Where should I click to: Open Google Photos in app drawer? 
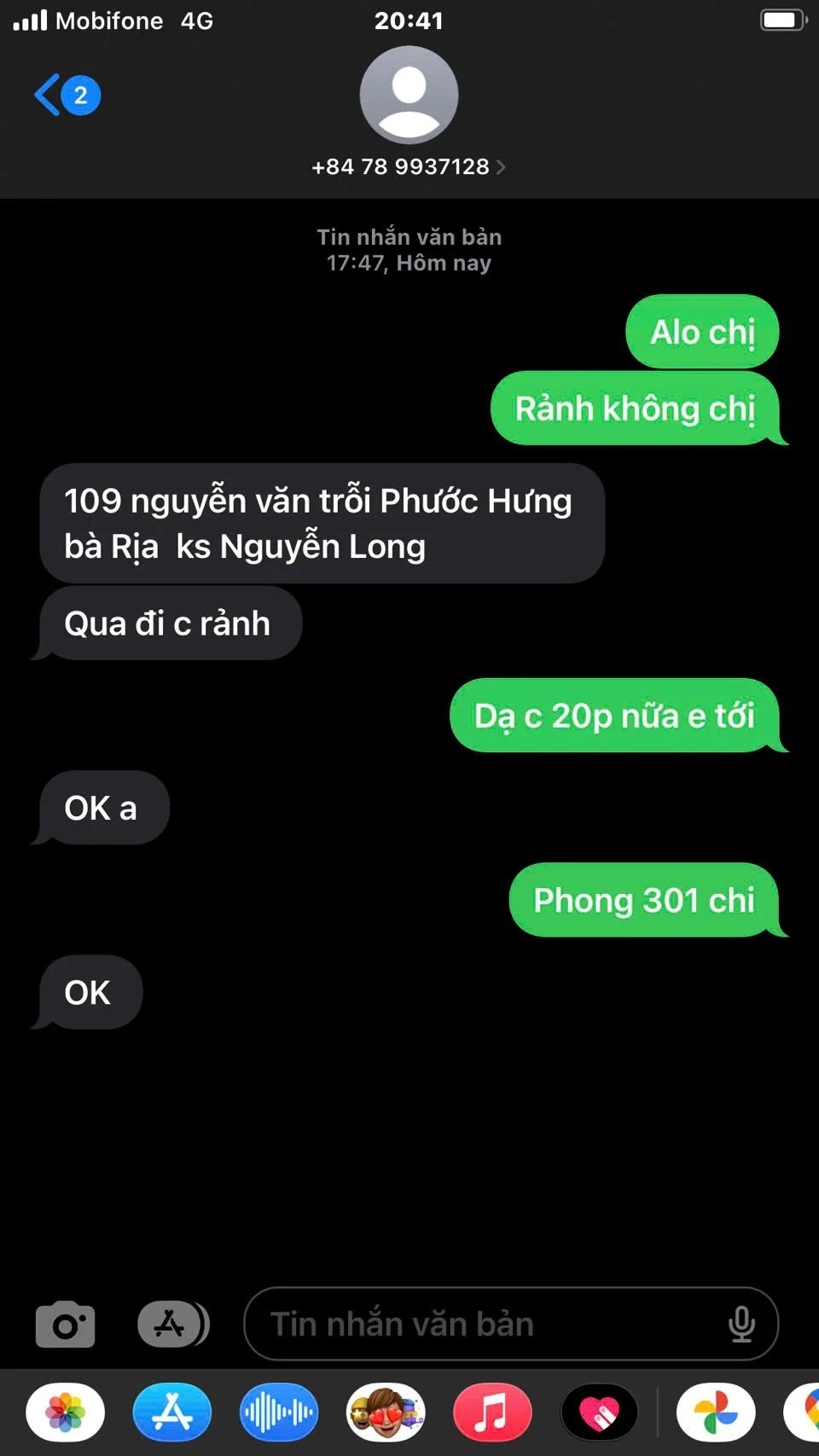716,1412
